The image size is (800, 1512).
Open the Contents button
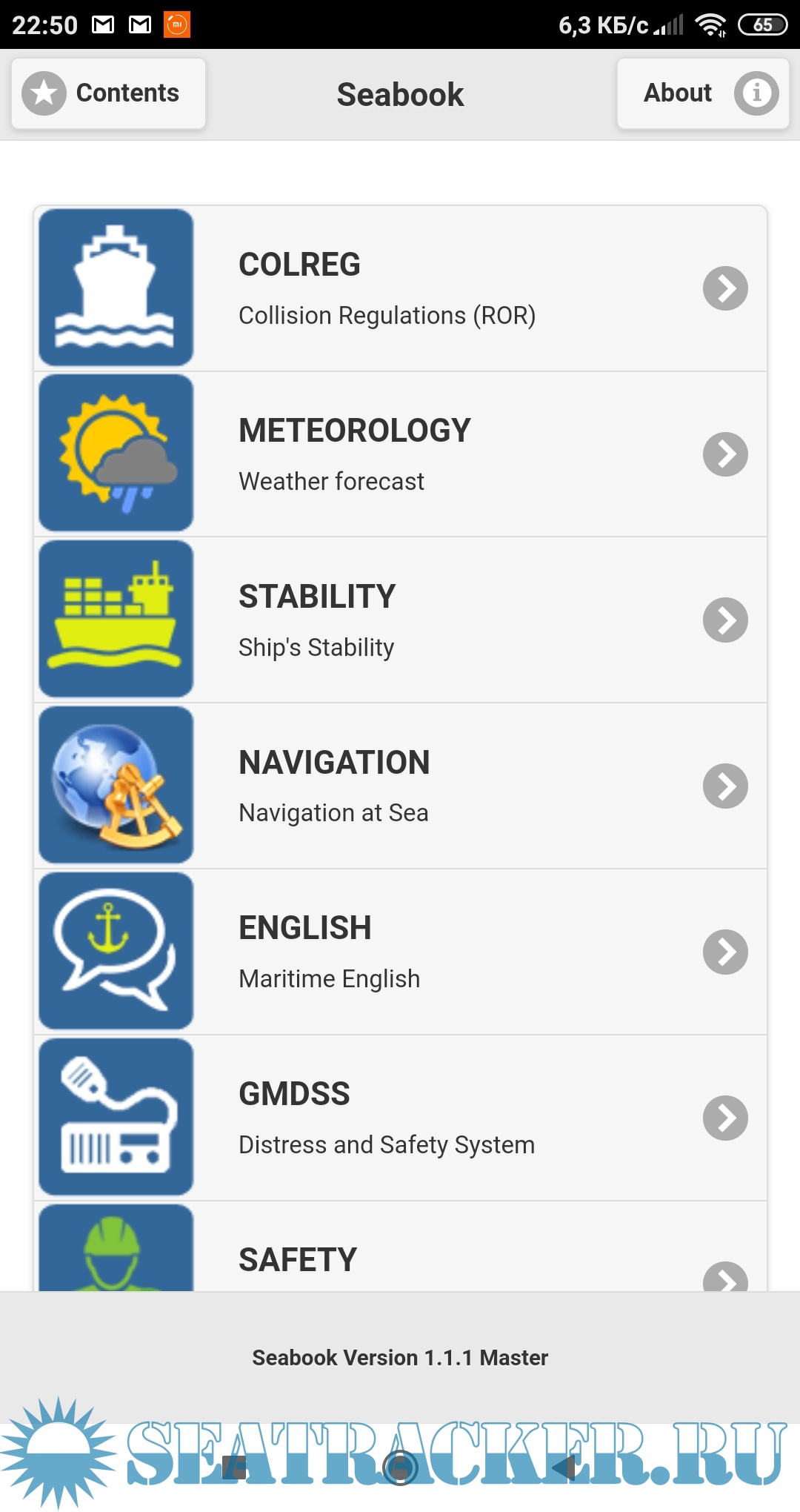pos(108,93)
